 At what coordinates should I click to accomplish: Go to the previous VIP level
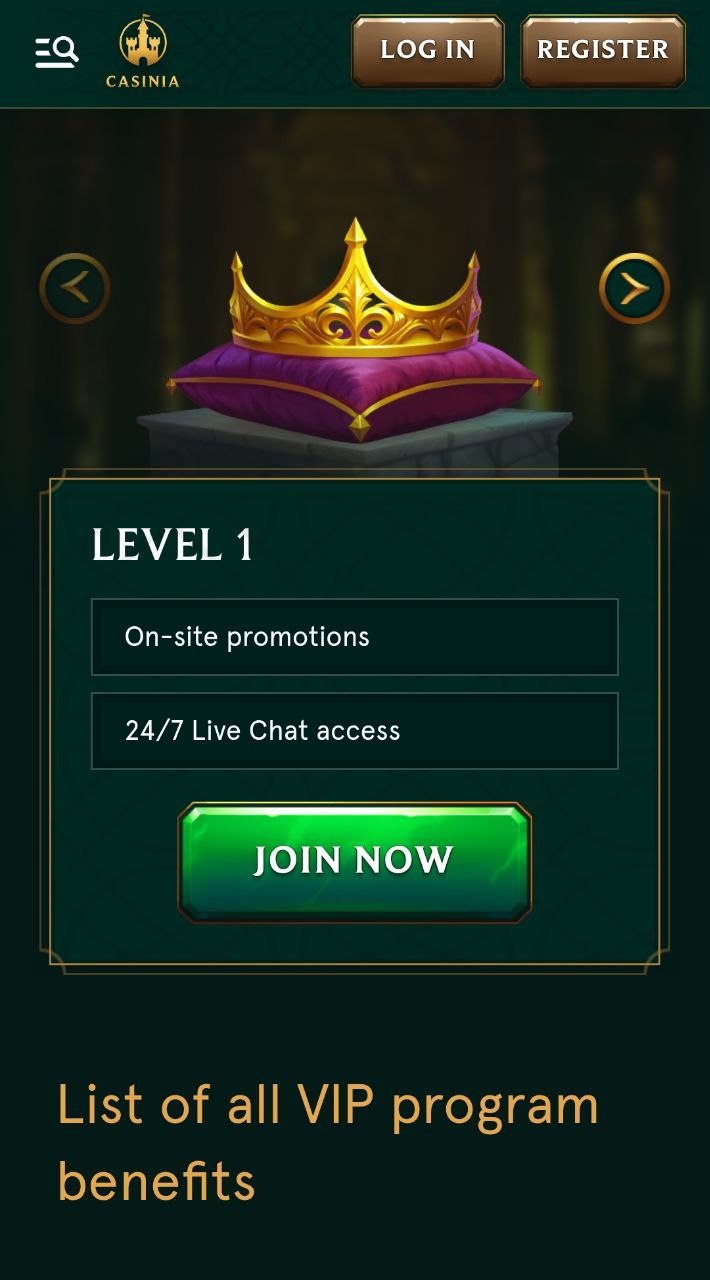75,288
